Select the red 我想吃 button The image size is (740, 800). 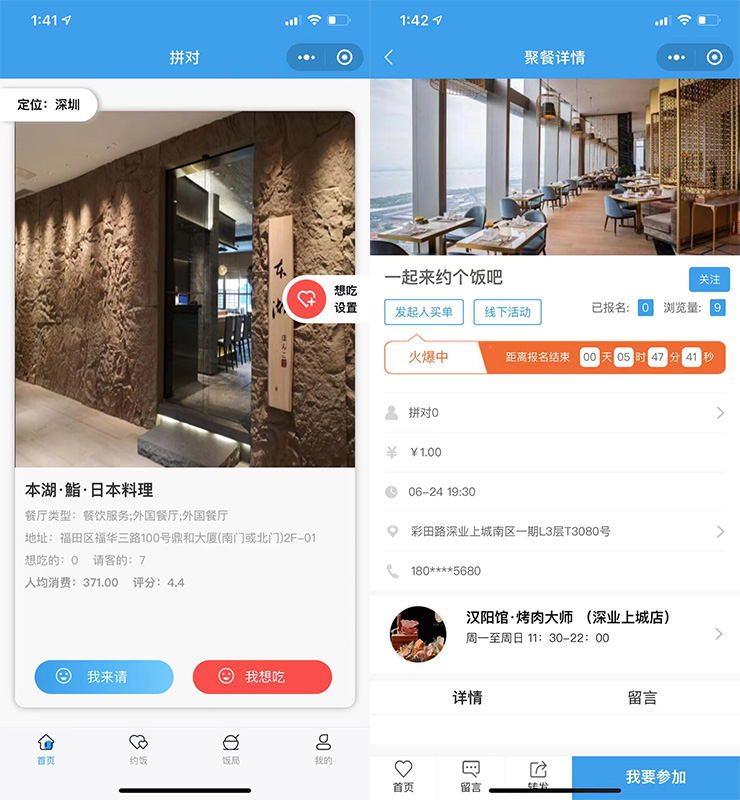point(262,677)
